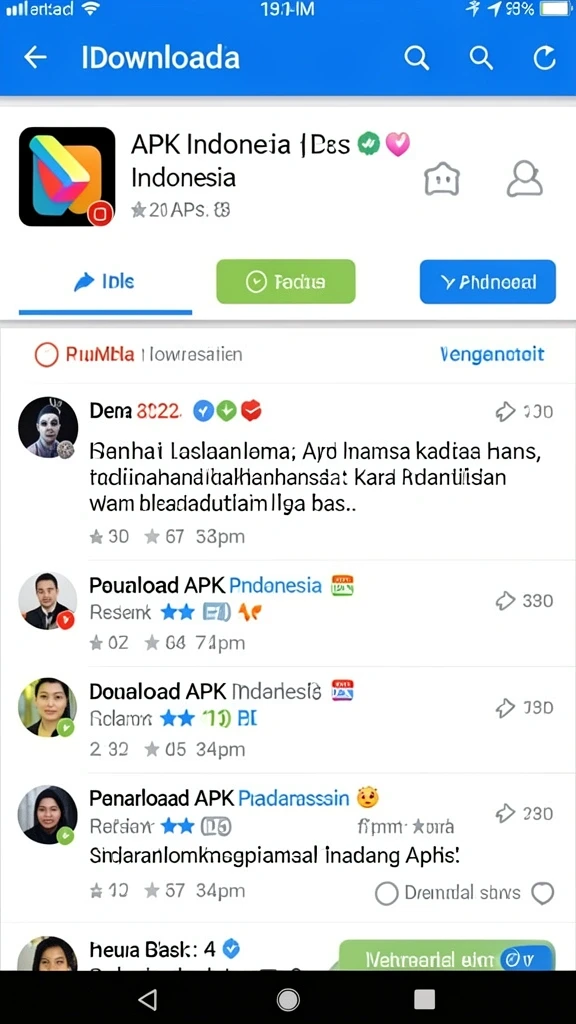Viewport: 576px width, 1024px height.
Task: Tap the blue Phdnoeal button
Action: 488,281
